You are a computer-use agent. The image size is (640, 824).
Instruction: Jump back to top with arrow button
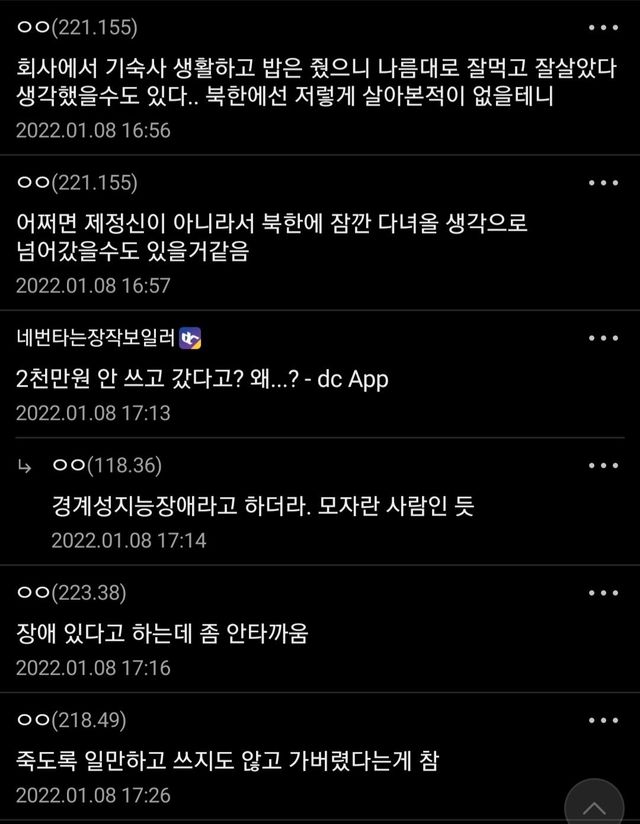click(594, 806)
